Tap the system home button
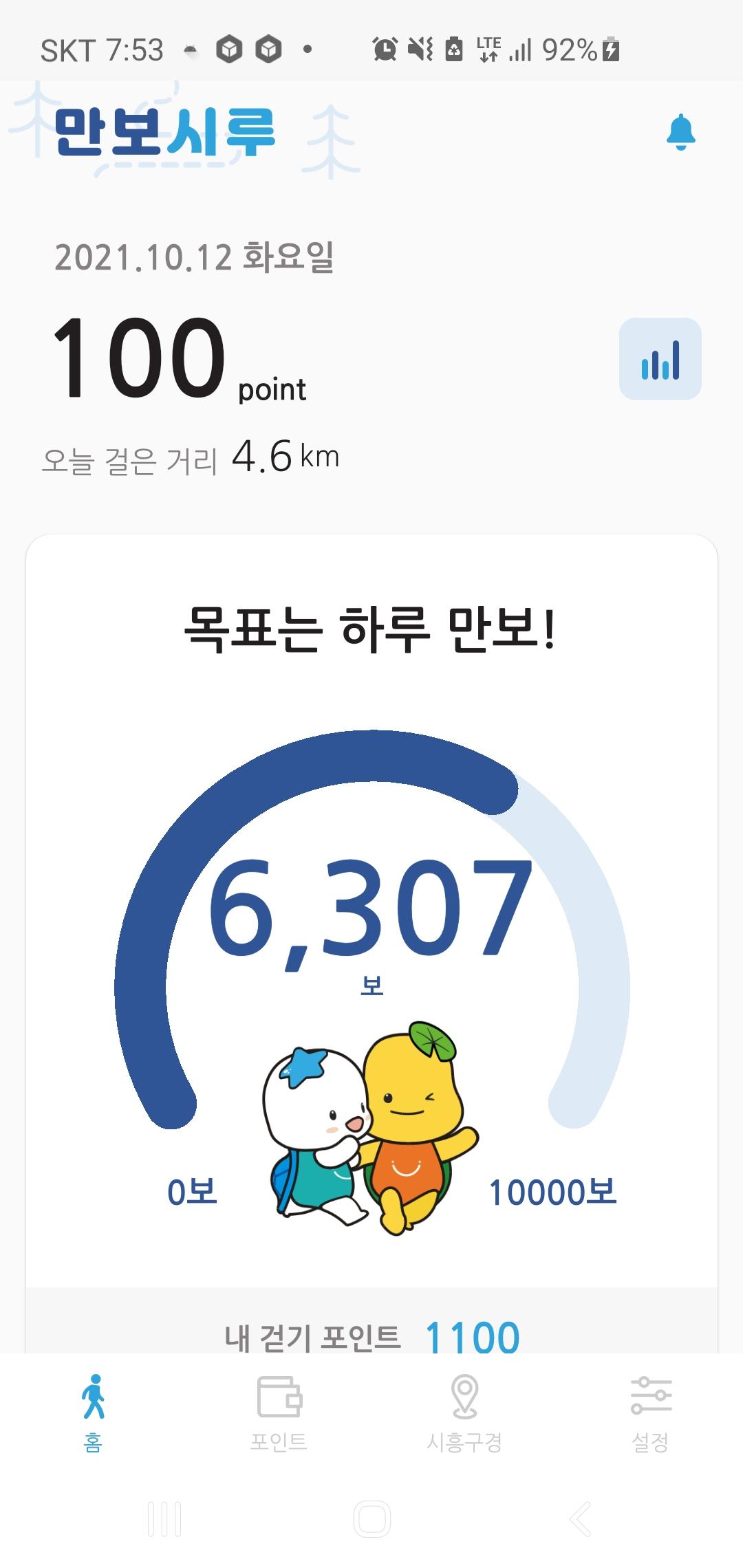Image resolution: width=743 pixels, height=1568 pixels. 371,1519
